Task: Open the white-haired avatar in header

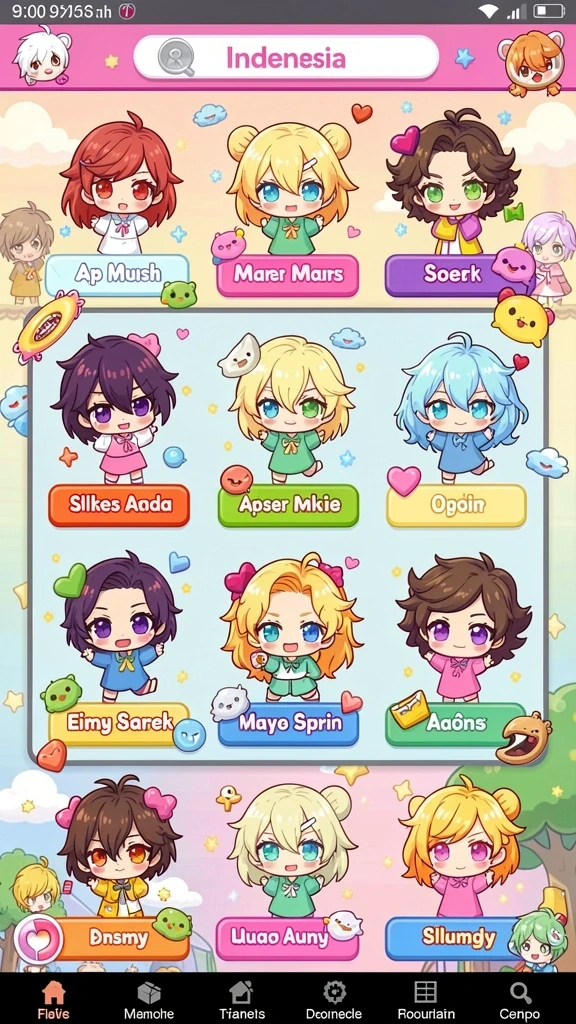Action: pos(42,55)
